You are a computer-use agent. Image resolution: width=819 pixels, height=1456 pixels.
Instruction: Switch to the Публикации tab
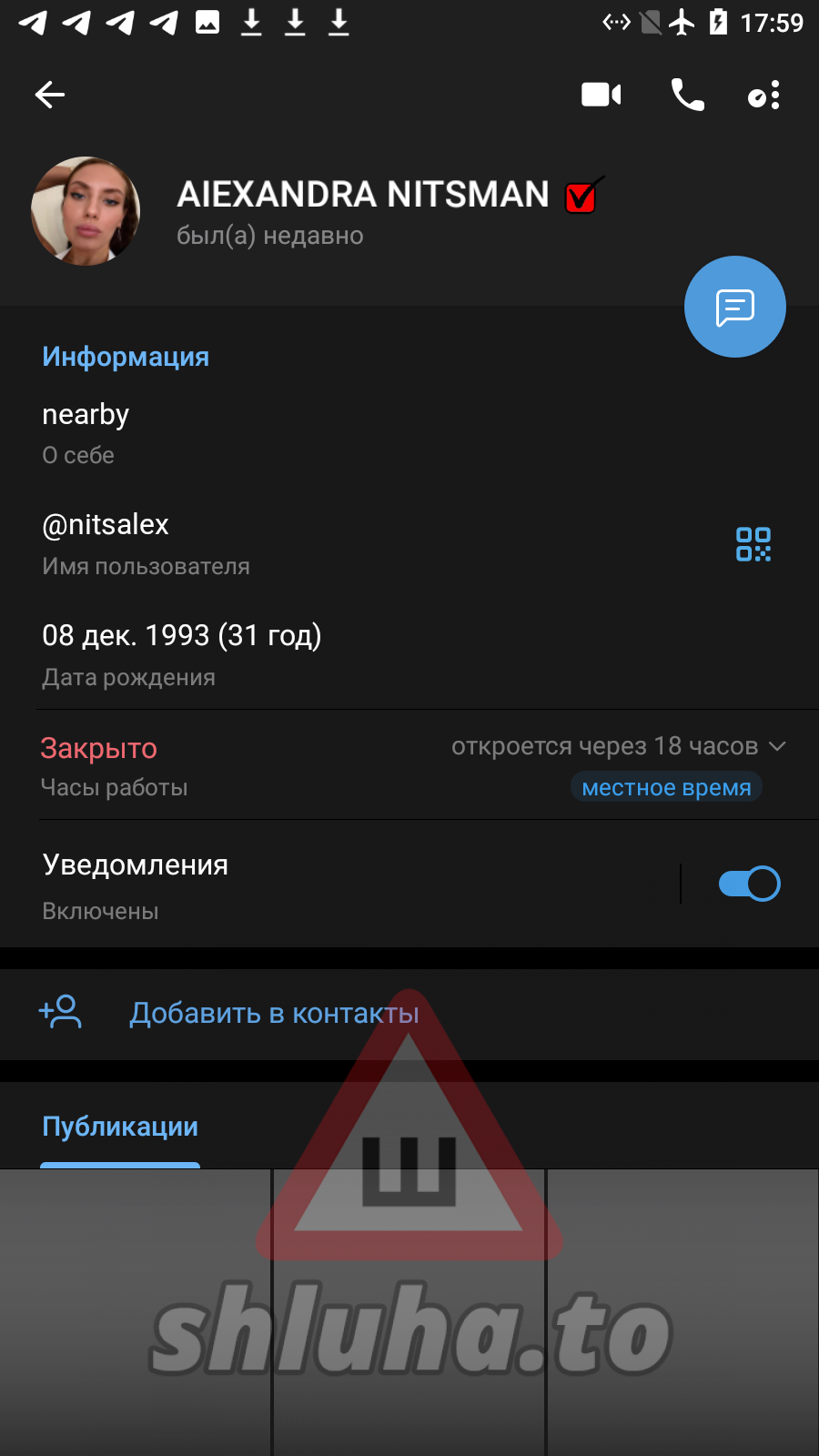120,1127
